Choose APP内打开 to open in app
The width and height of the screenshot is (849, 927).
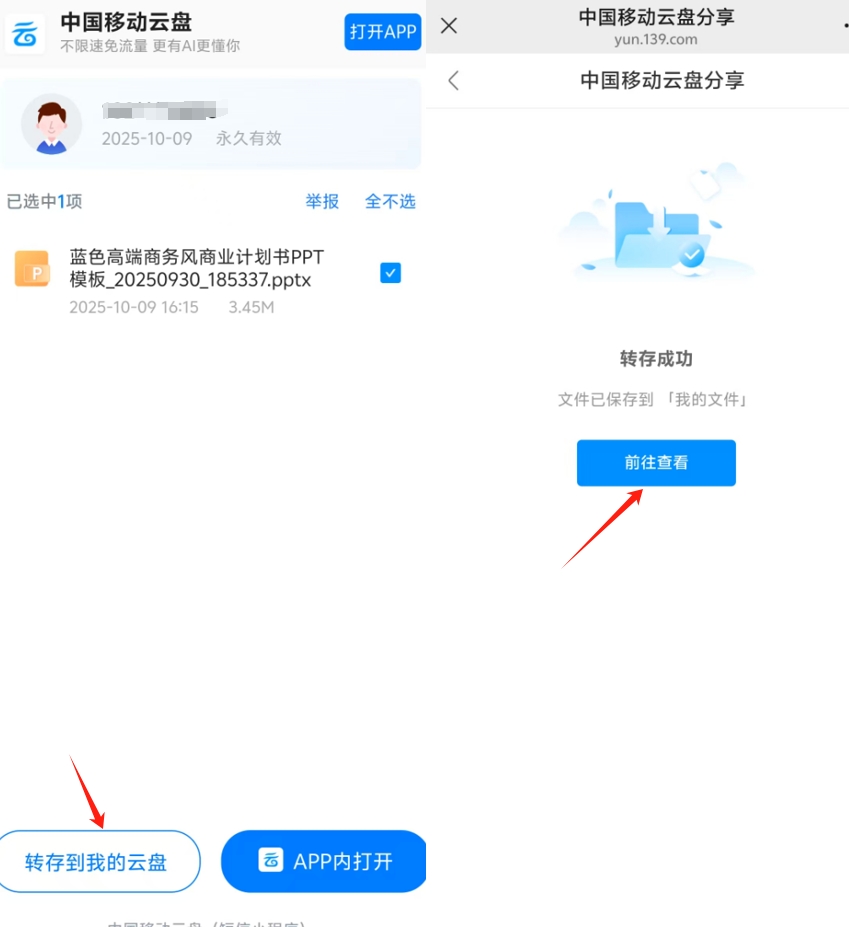tap(326, 861)
